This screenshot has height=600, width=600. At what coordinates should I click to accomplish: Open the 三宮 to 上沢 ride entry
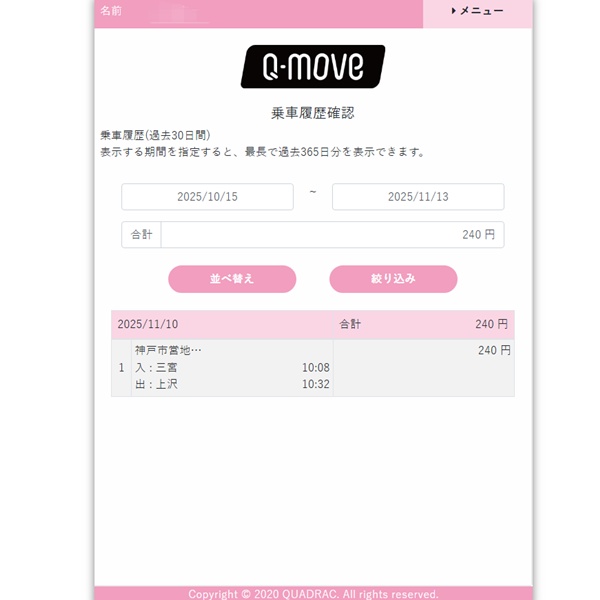(232, 368)
